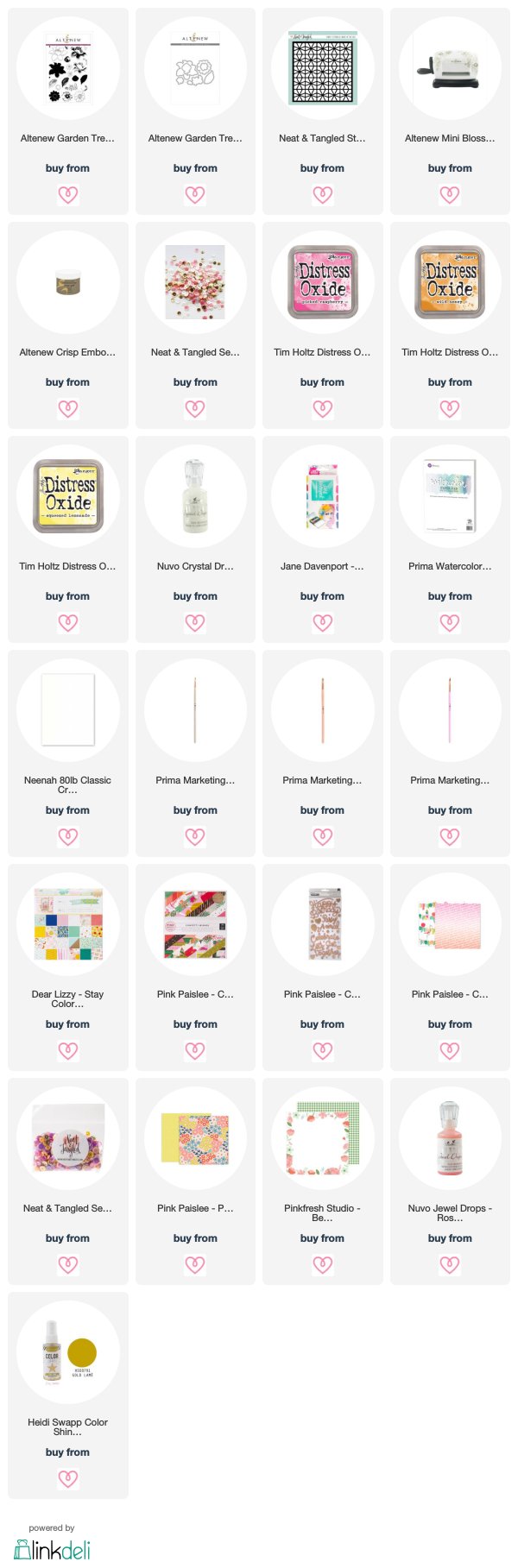518x1568 pixels.
Task: Select Neenah 80lb Classic Crest cardstock
Action: tap(67, 753)
